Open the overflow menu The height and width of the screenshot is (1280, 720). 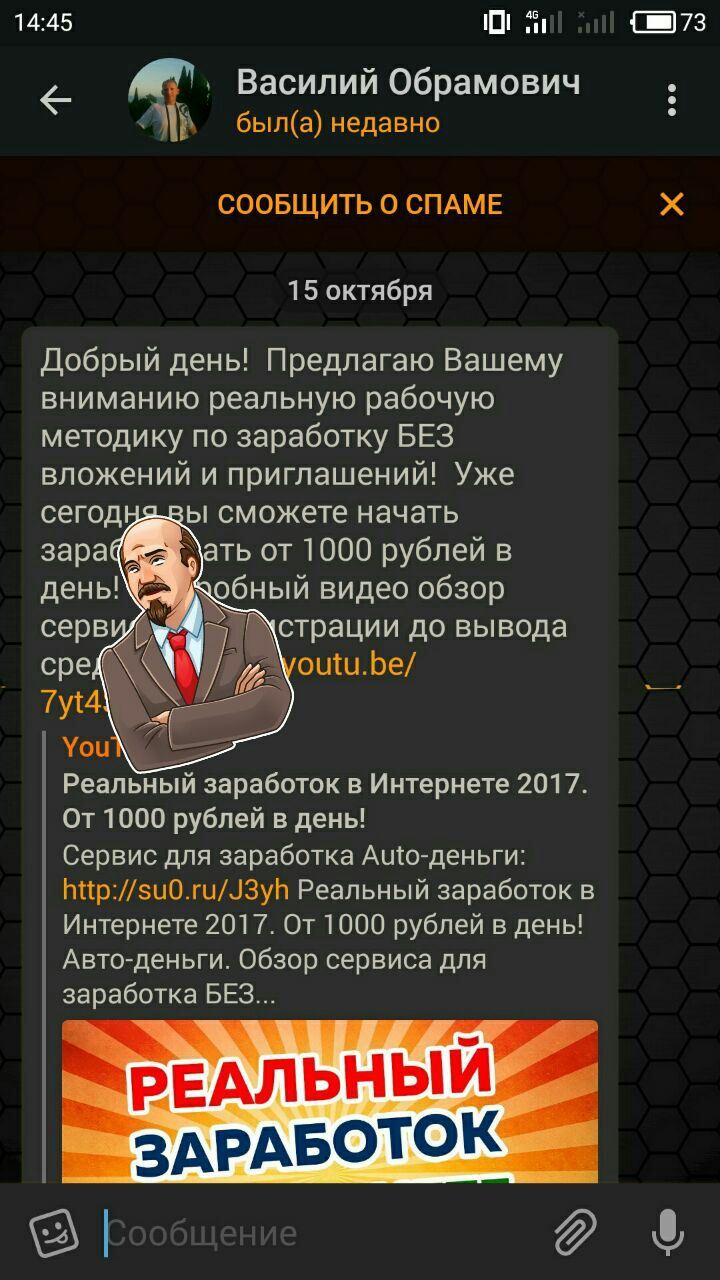[x=671, y=100]
